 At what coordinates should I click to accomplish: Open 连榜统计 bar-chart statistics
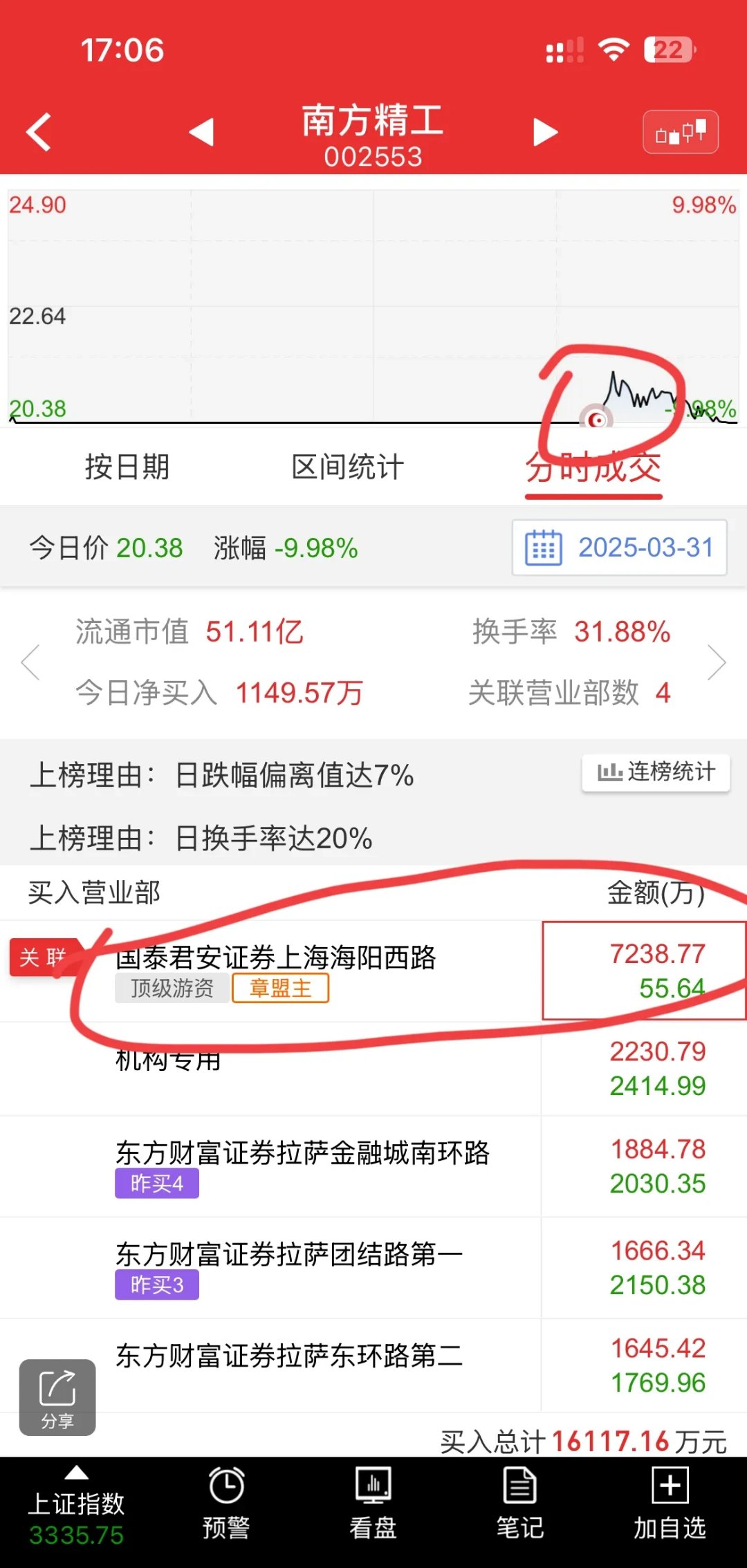[x=654, y=773]
